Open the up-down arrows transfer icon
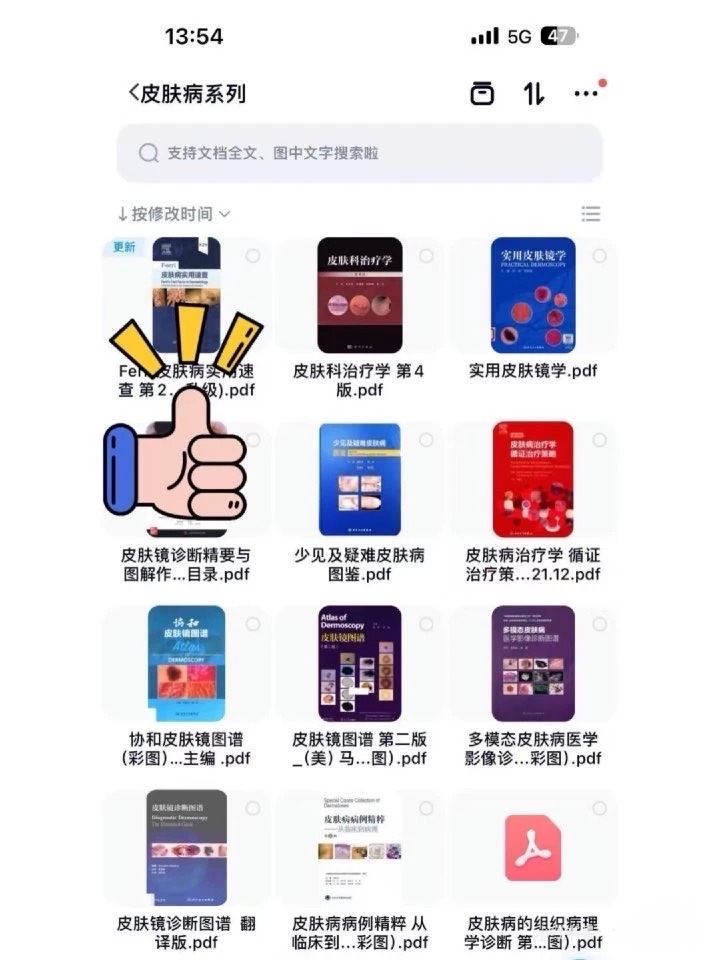The image size is (720, 960). point(534,94)
